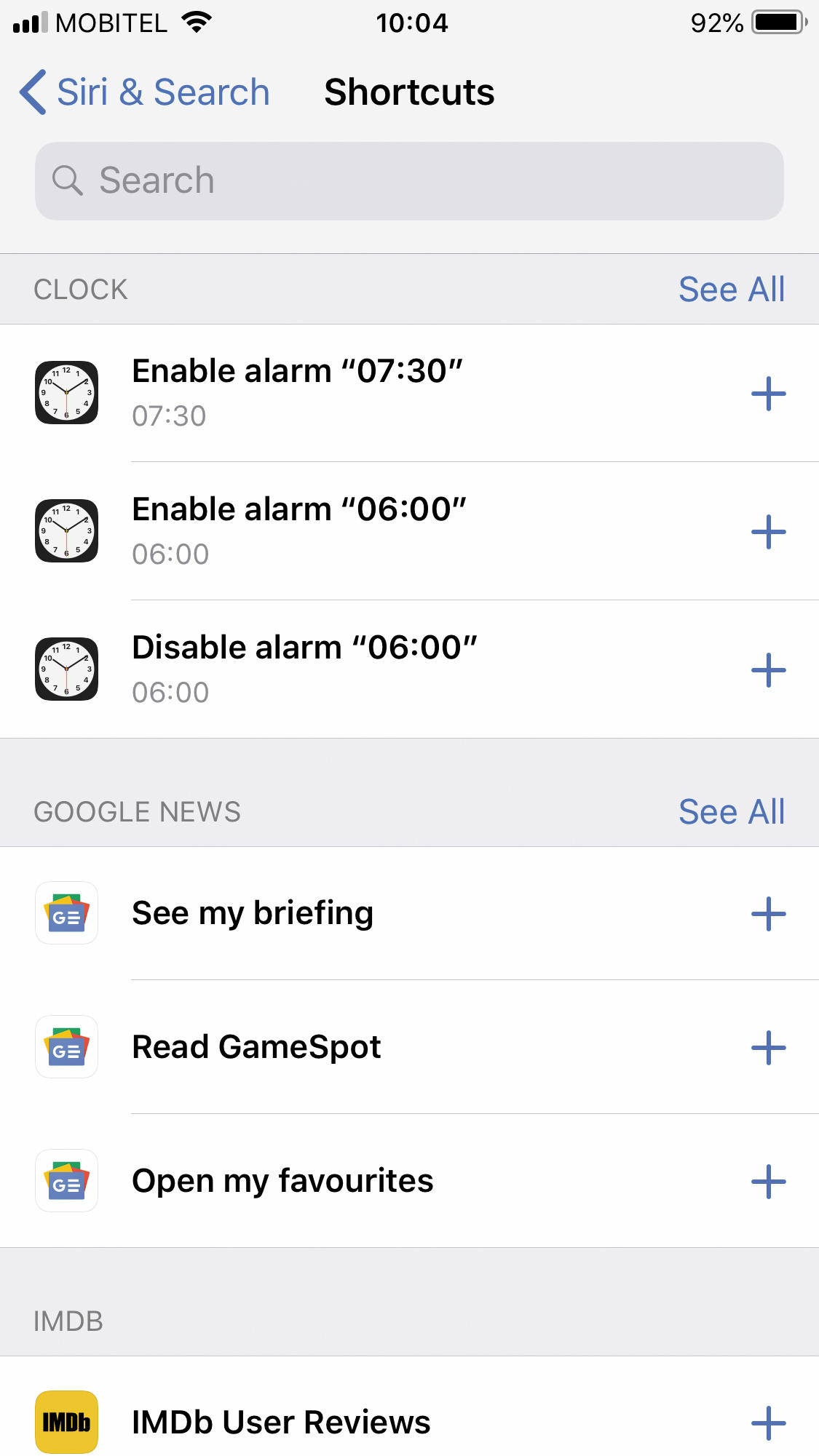Add the IMDb User Reviews shortcut
This screenshot has width=819, height=1456.
[769, 1423]
